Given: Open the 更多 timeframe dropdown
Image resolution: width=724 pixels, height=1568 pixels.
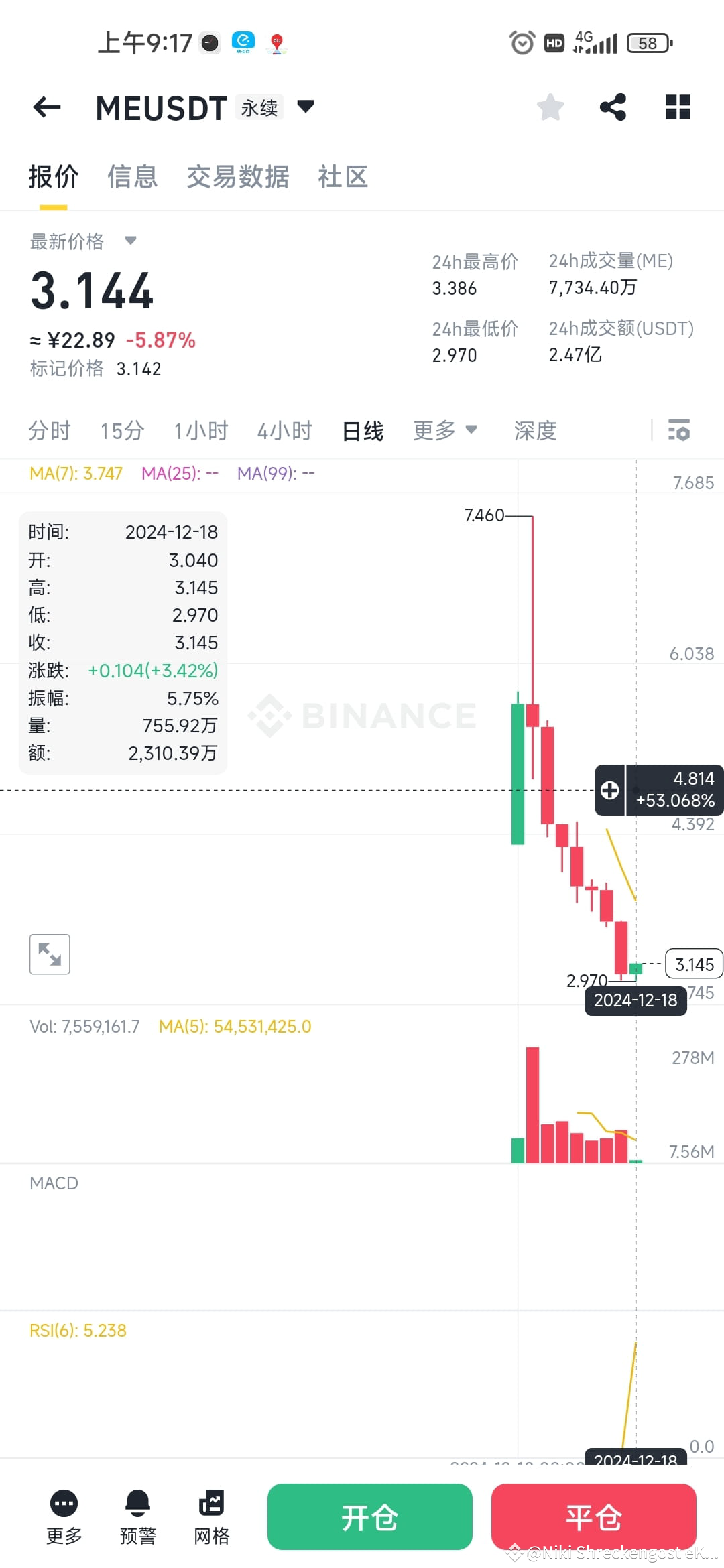Looking at the screenshot, I should pyautogui.click(x=444, y=431).
